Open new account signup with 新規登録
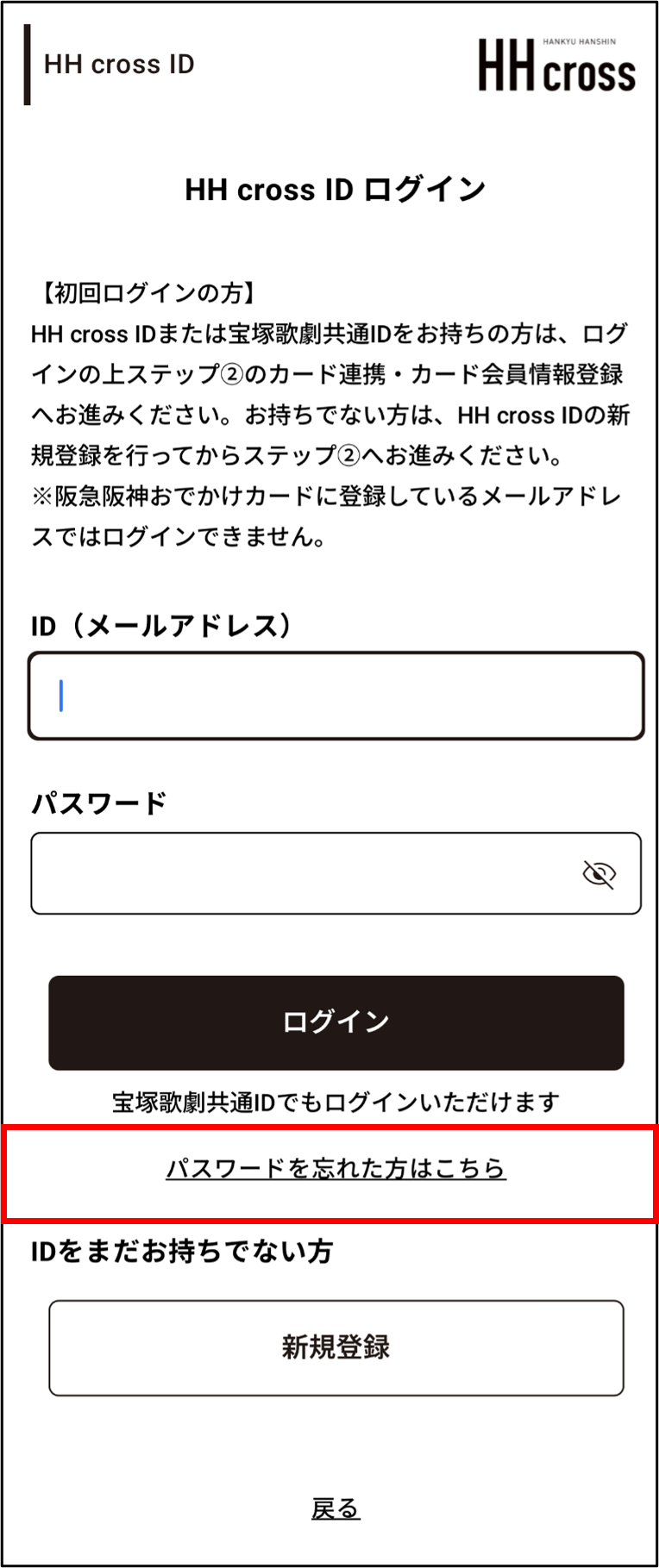Screen dimensions: 659x1568 point(336,1347)
